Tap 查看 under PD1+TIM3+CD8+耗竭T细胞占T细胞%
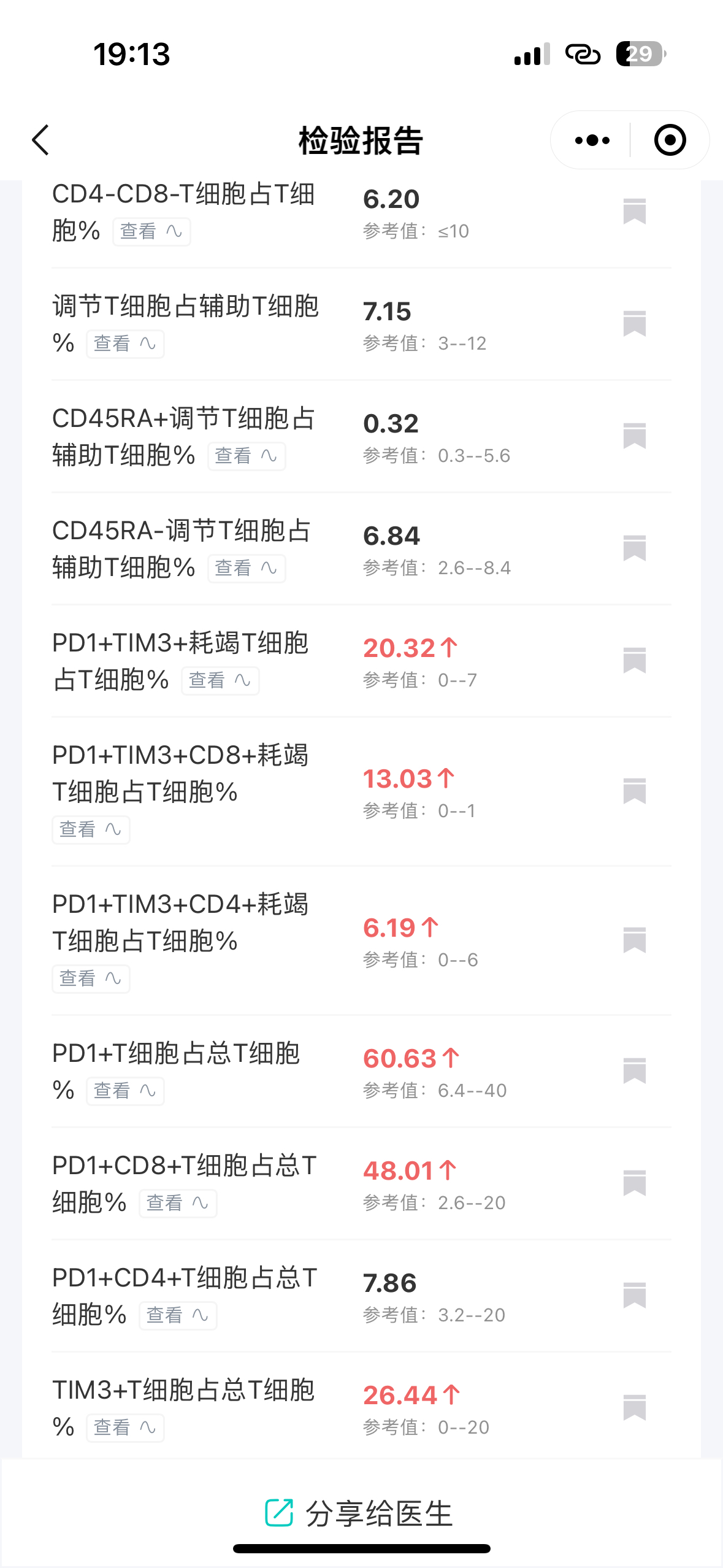723x1568 pixels. [91, 830]
